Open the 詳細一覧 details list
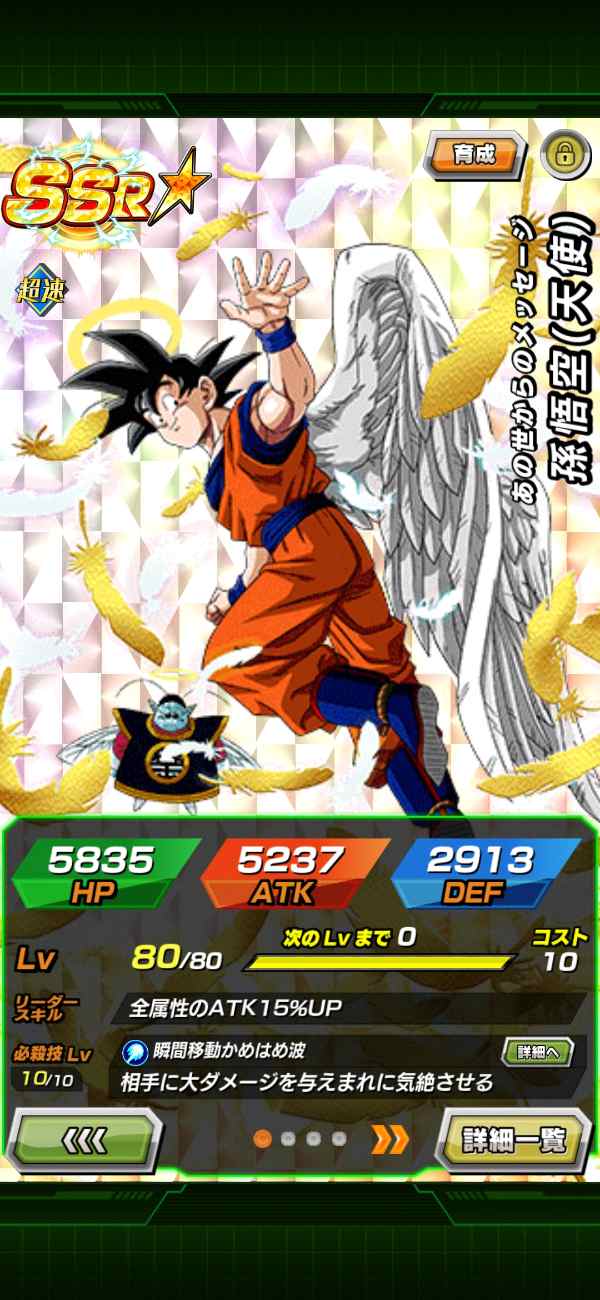Viewport: 600px width, 1300px height. pyautogui.click(x=513, y=1139)
